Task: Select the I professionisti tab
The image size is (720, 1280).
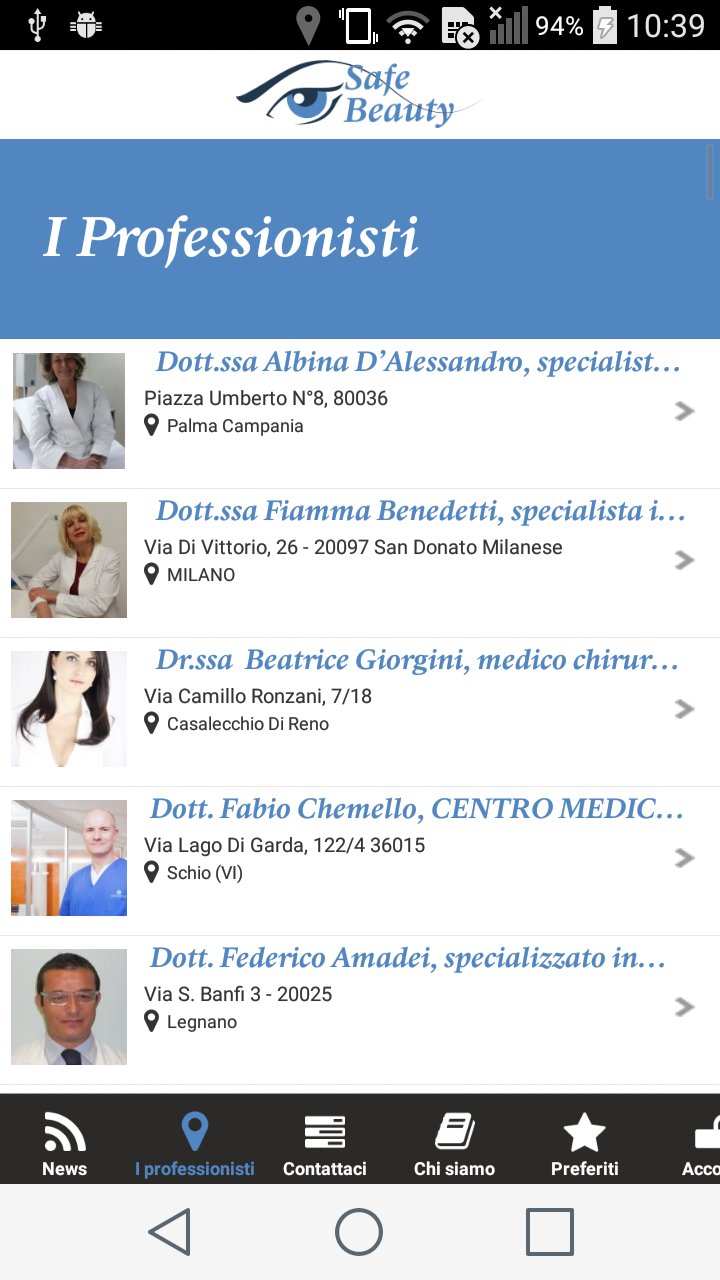Action: pyautogui.click(x=195, y=1140)
